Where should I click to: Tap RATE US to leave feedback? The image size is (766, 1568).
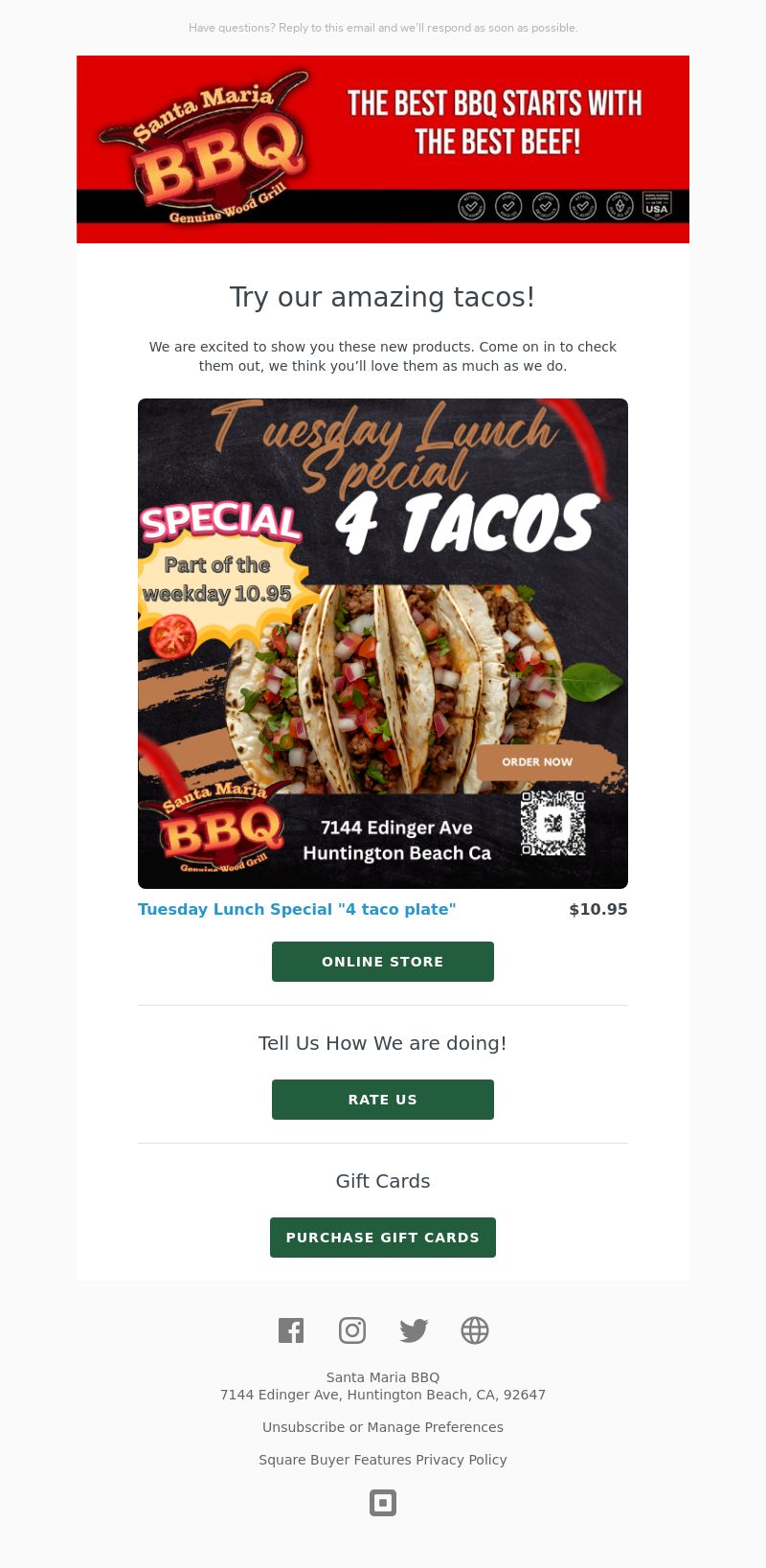coord(383,1100)
